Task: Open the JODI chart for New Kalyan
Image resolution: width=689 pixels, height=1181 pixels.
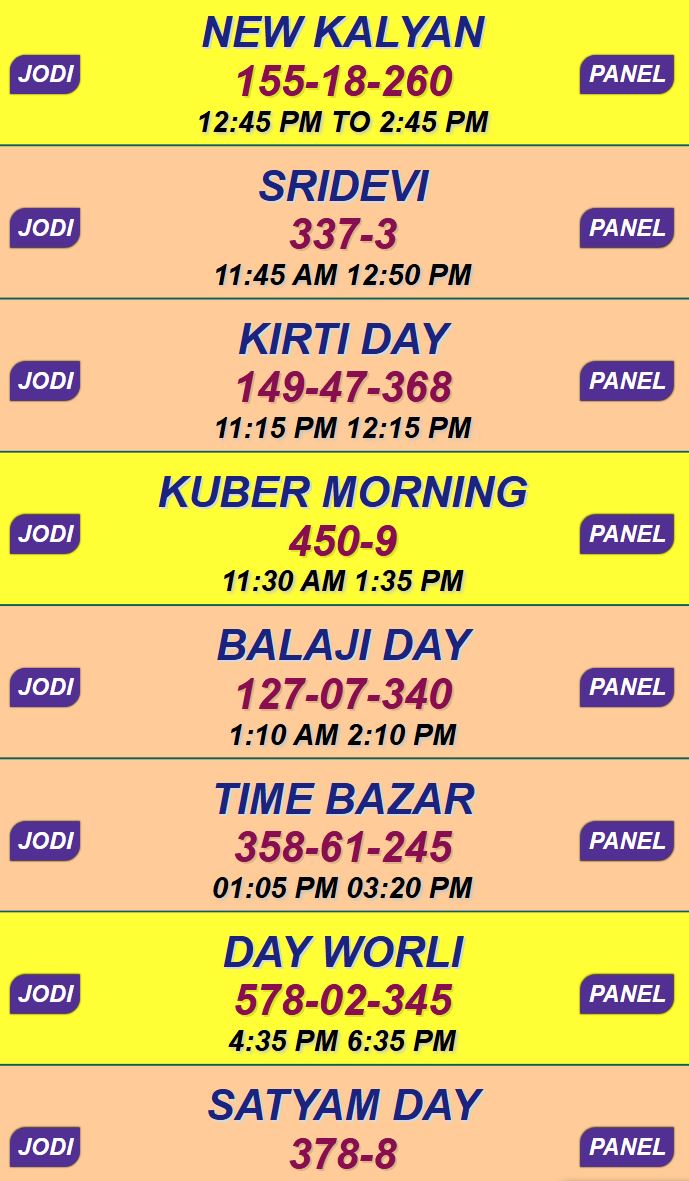Action: [45, 75]
